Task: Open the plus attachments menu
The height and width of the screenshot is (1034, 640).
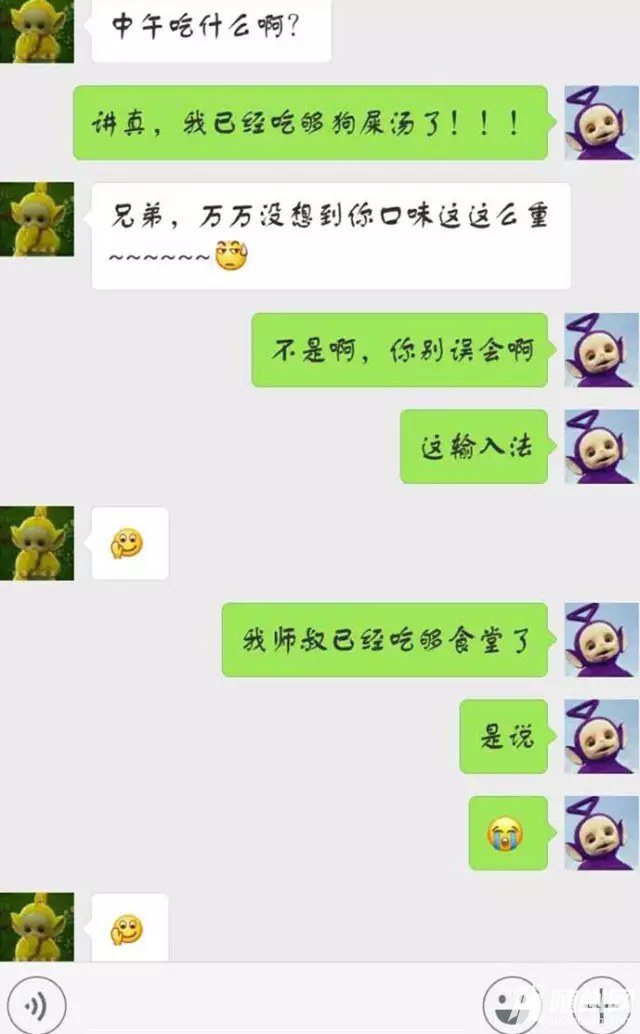Action: pos(601,1004)
